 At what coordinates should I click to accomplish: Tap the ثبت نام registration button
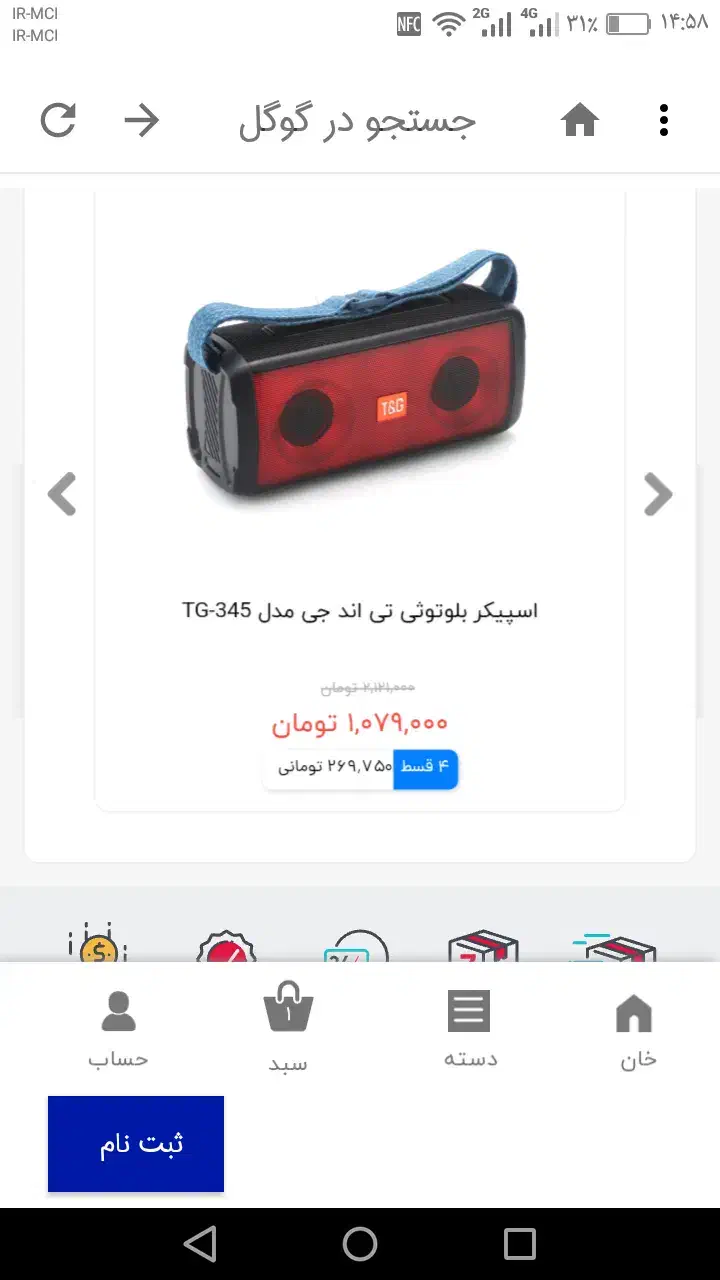135,1143
